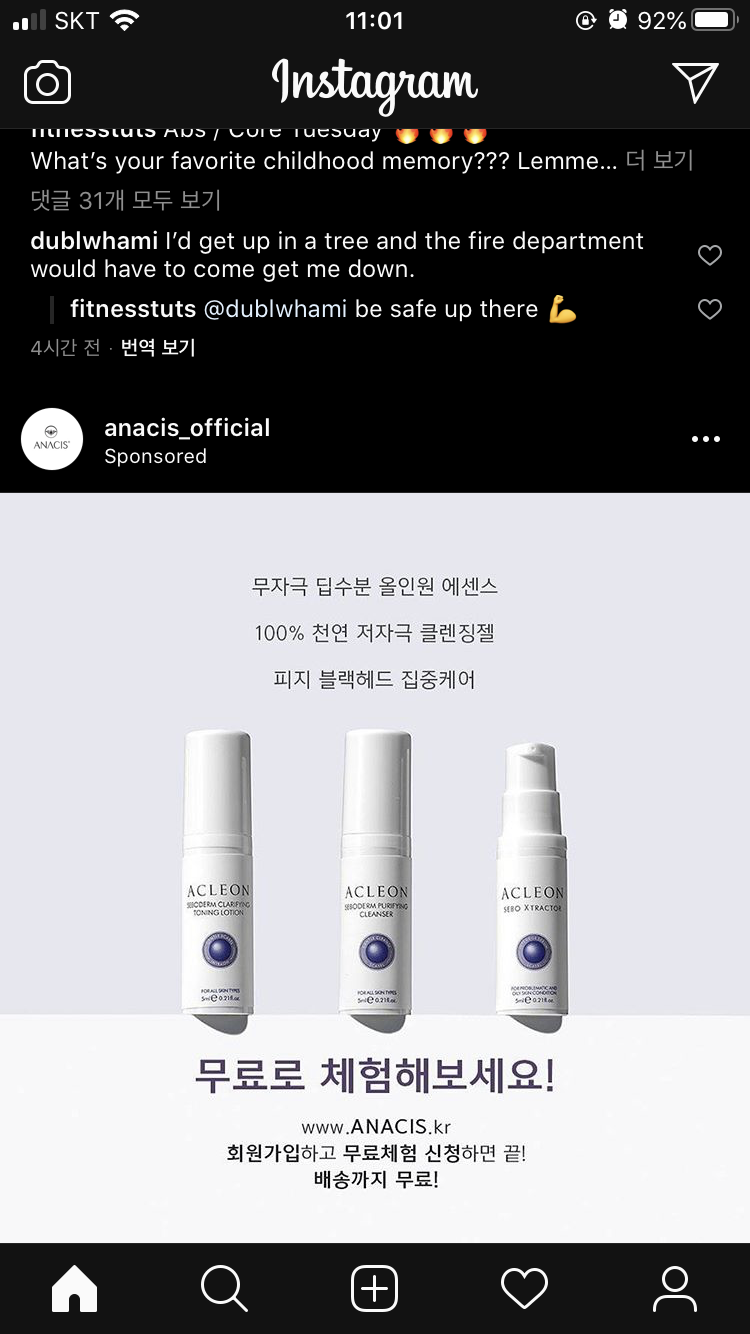750x1334 pixels.
Task: Like dublwhami's comment
Action: click(x=709, y=255)
